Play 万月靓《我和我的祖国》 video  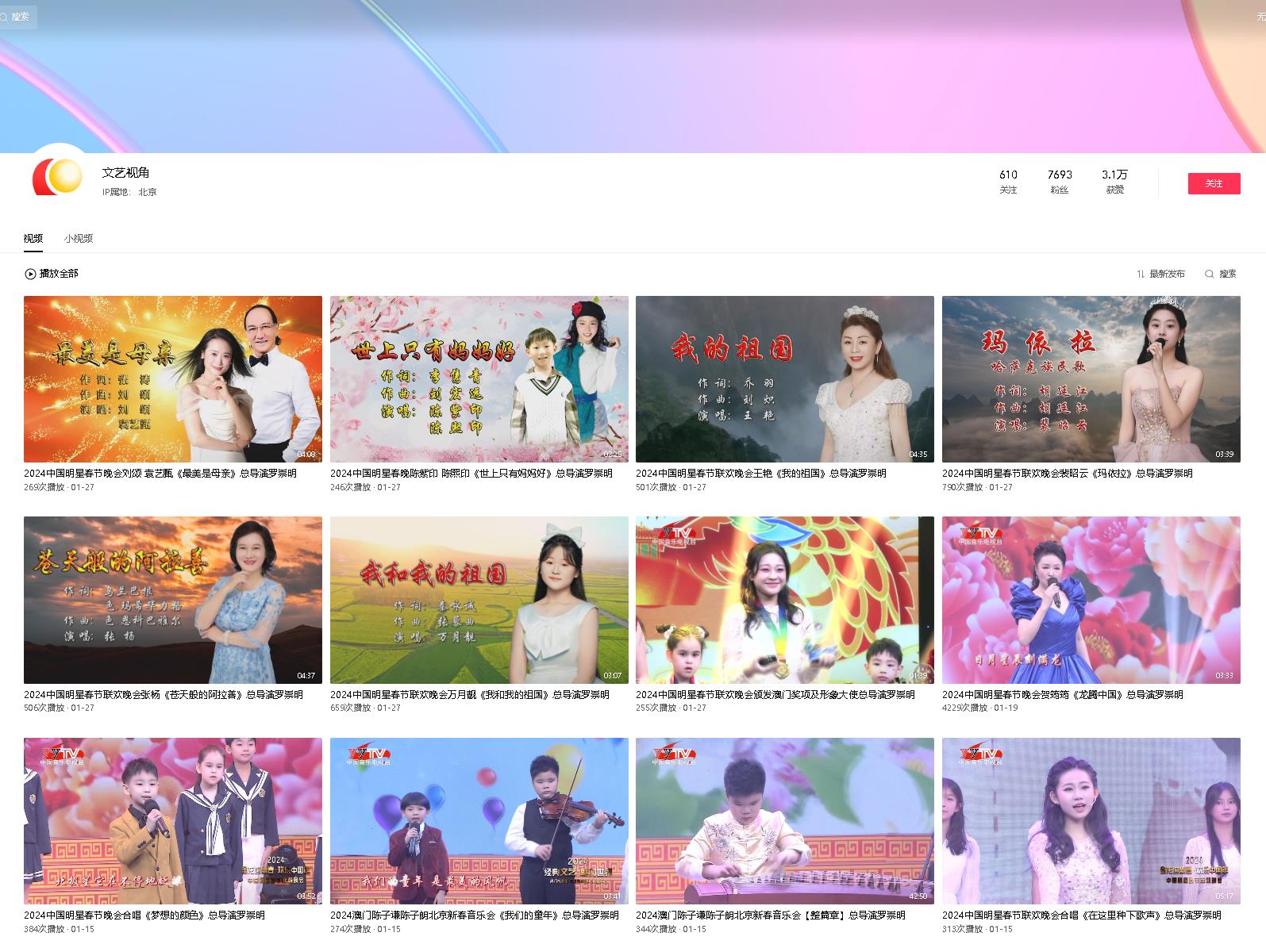tap(479, 600)
